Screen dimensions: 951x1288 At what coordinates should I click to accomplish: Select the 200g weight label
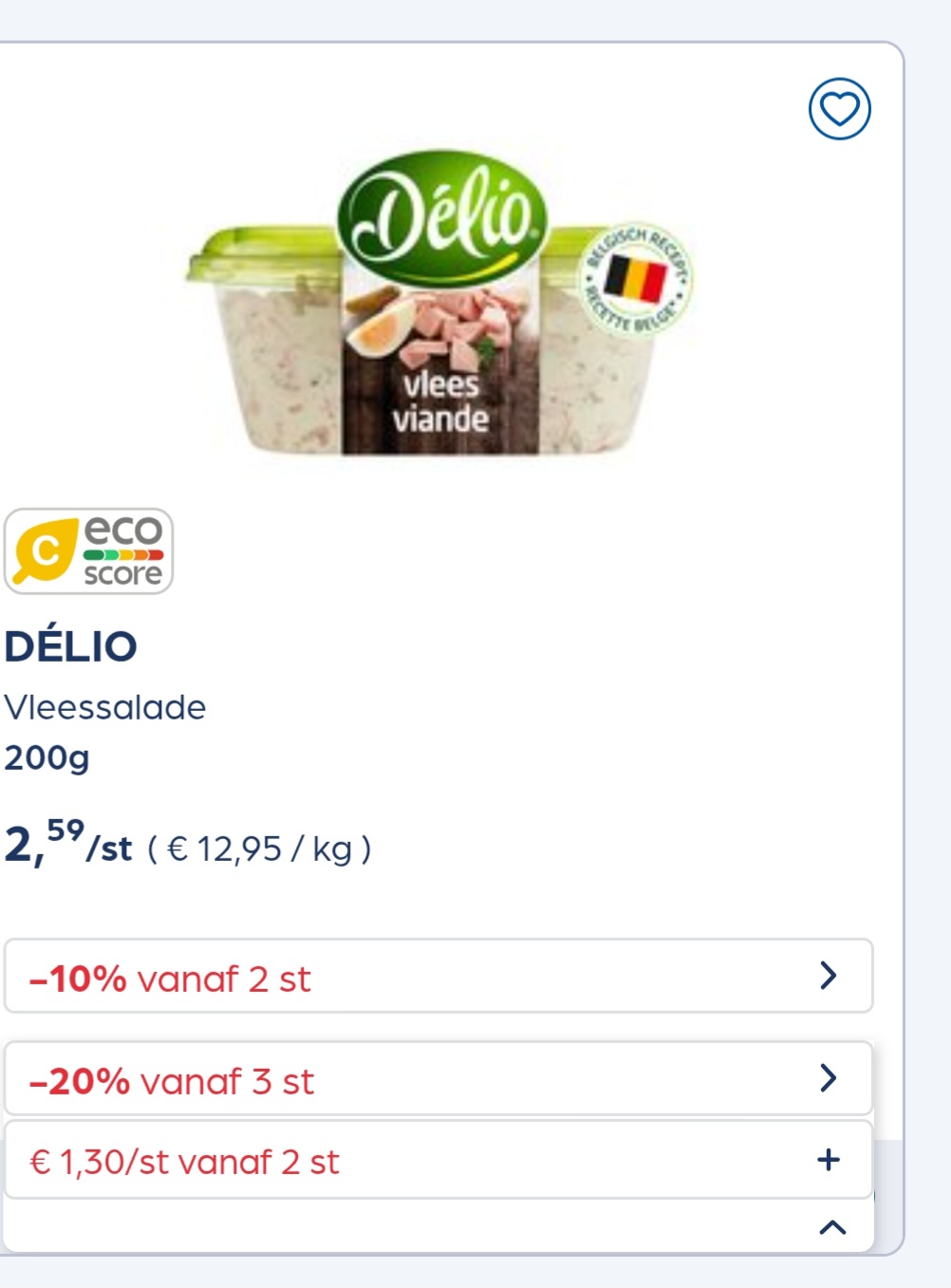46,757
